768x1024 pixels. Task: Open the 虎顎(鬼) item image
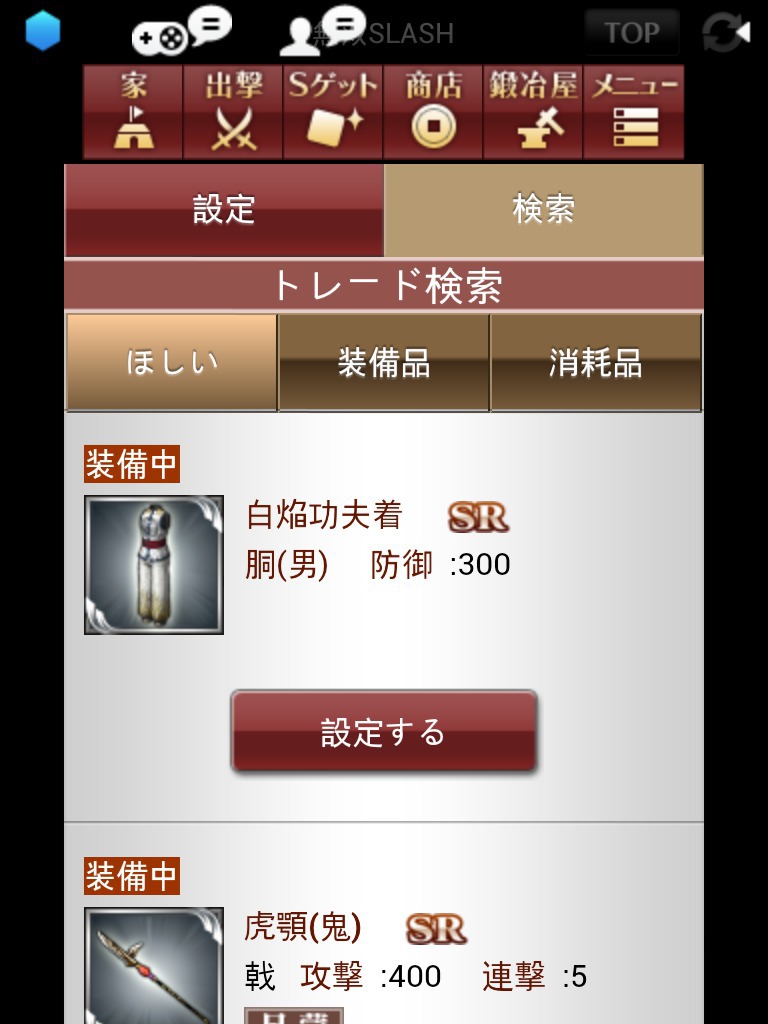click(154, 965)
